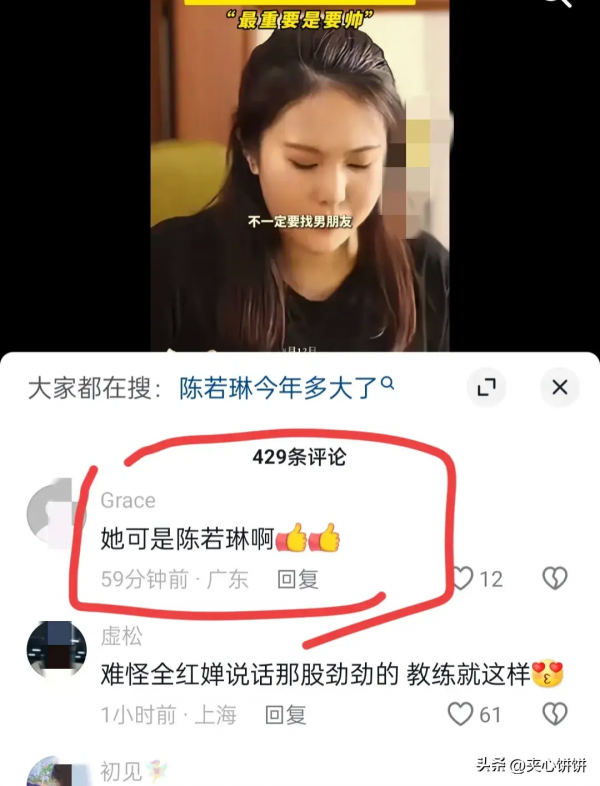Reply to 虚松's comment
The width and height of the screenshot is (600, 786).
coord(285,714)
